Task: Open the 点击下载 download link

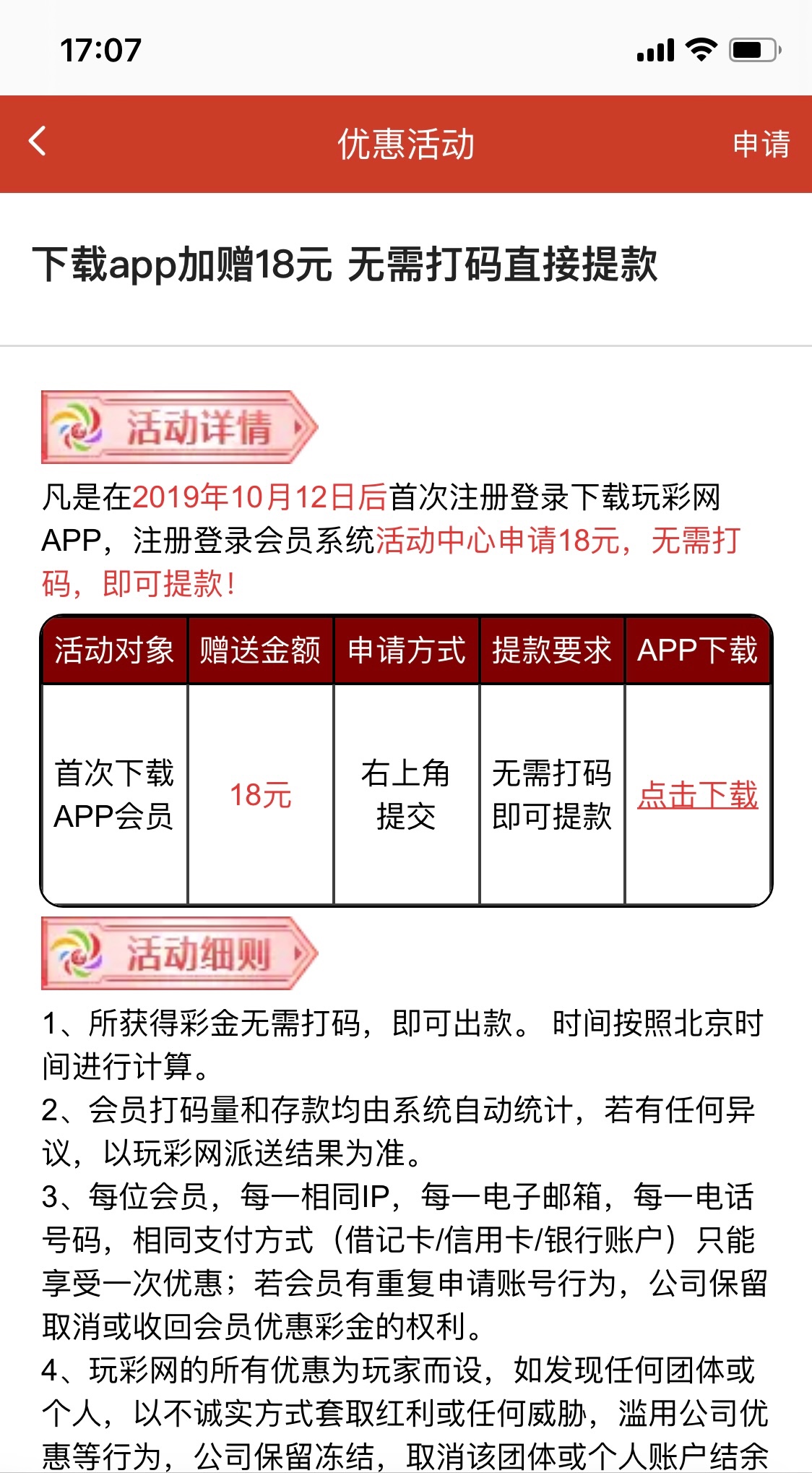Action: [x=697, y=795]
